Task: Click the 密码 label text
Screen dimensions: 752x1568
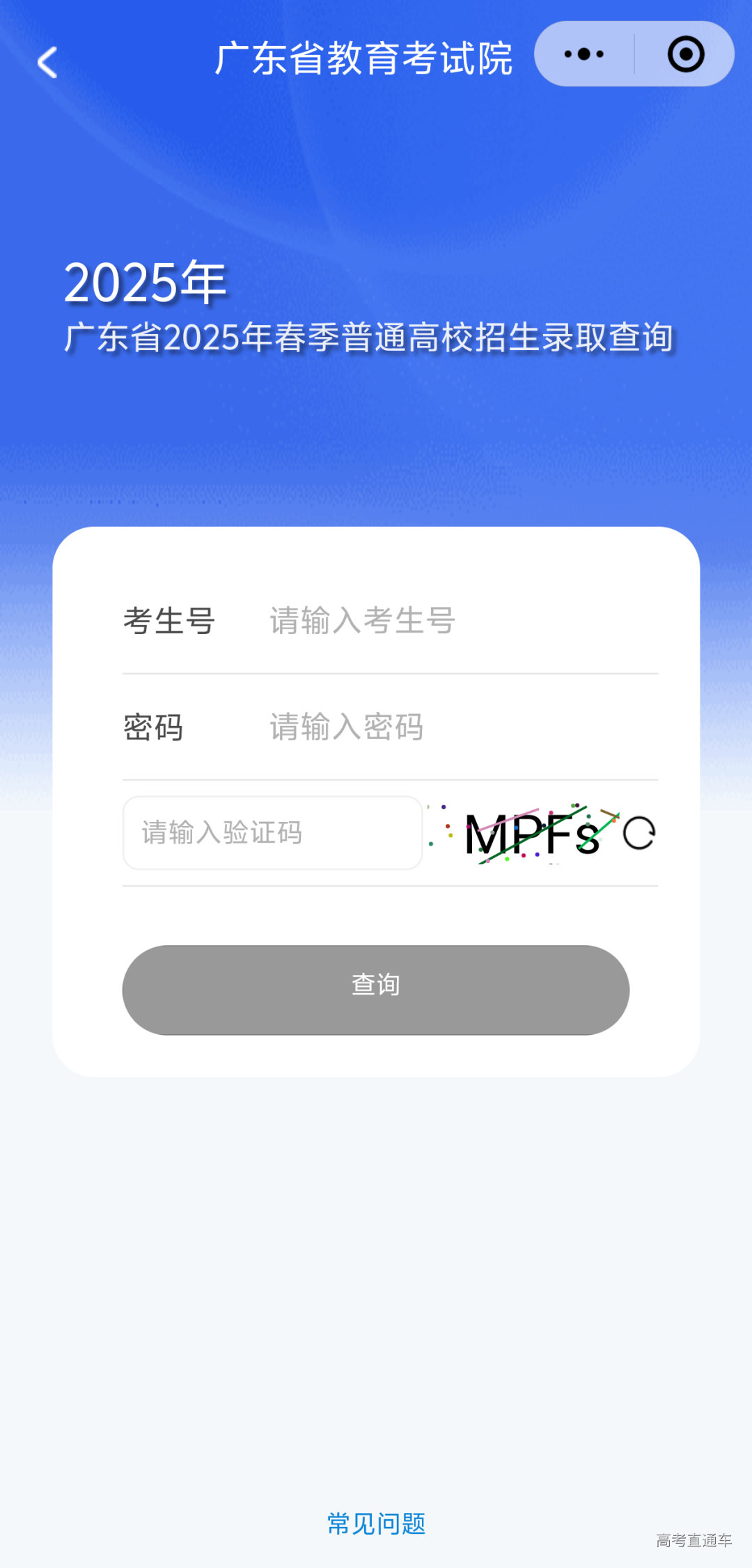Action: [154, 727]
